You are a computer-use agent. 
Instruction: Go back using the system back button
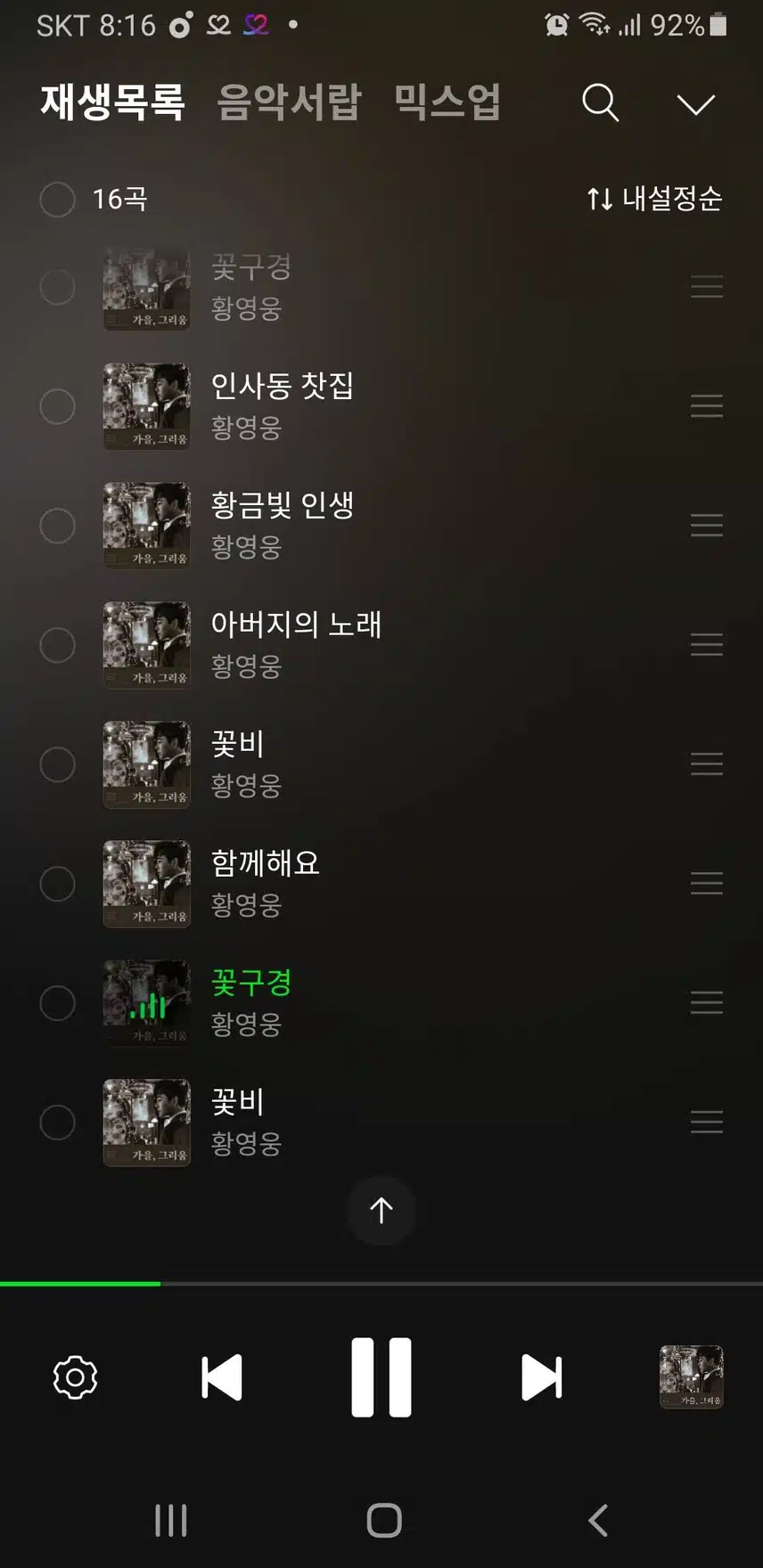tap(598, 1520)
